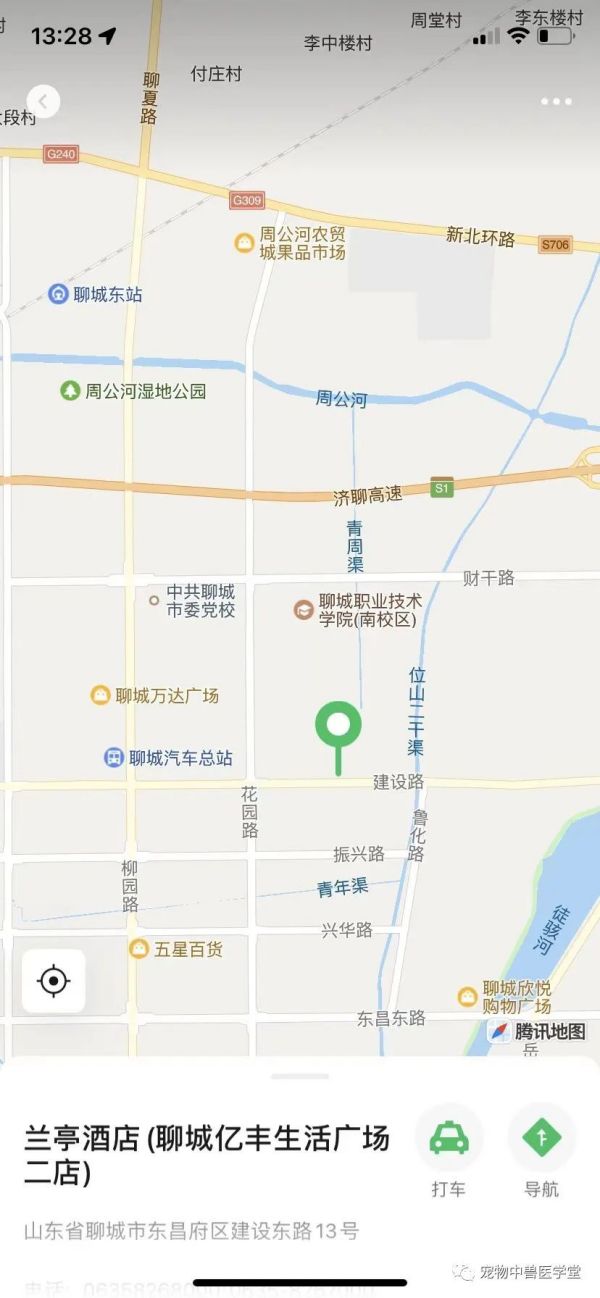
Task: Go back using the top-left arrow
Action: tap(43, 101)
